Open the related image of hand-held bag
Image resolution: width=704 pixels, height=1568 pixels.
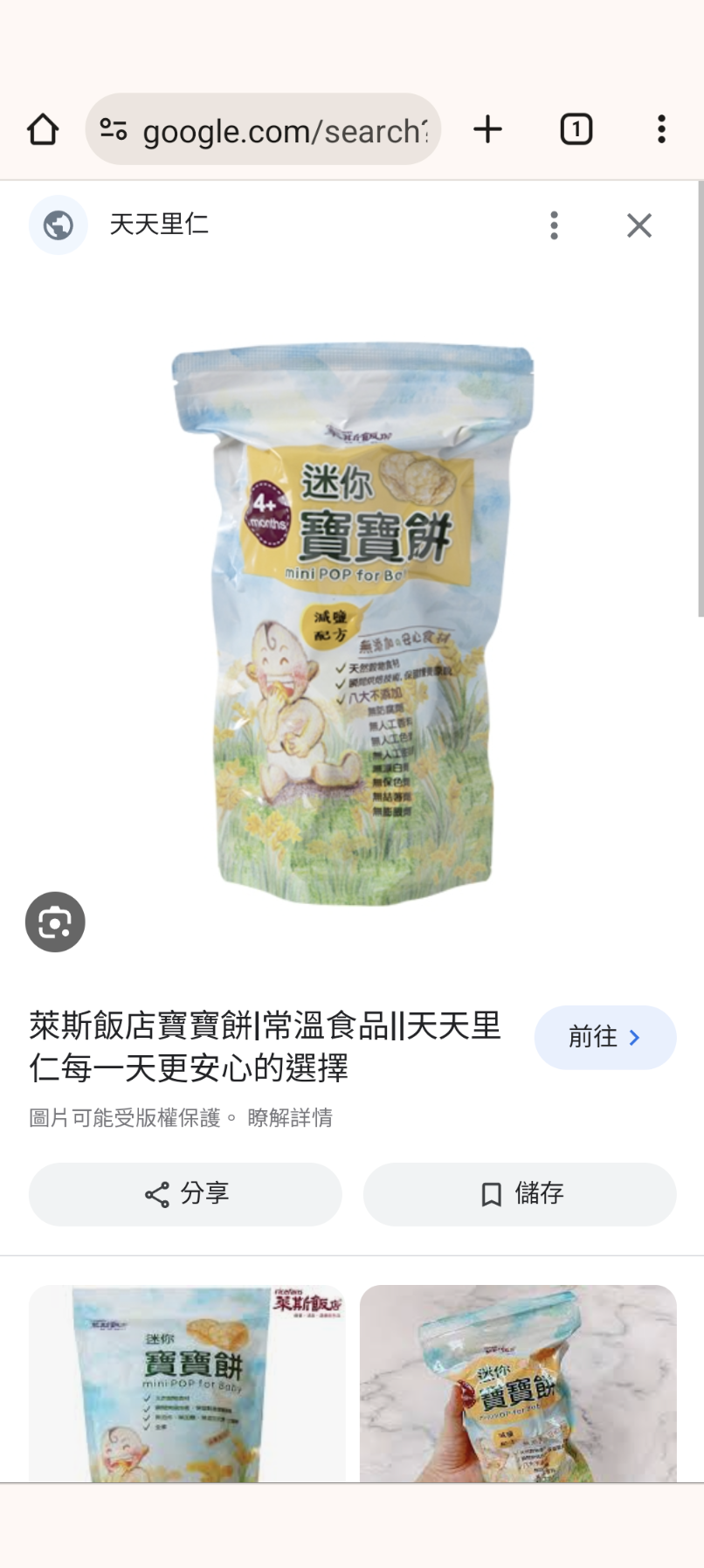518,1384
